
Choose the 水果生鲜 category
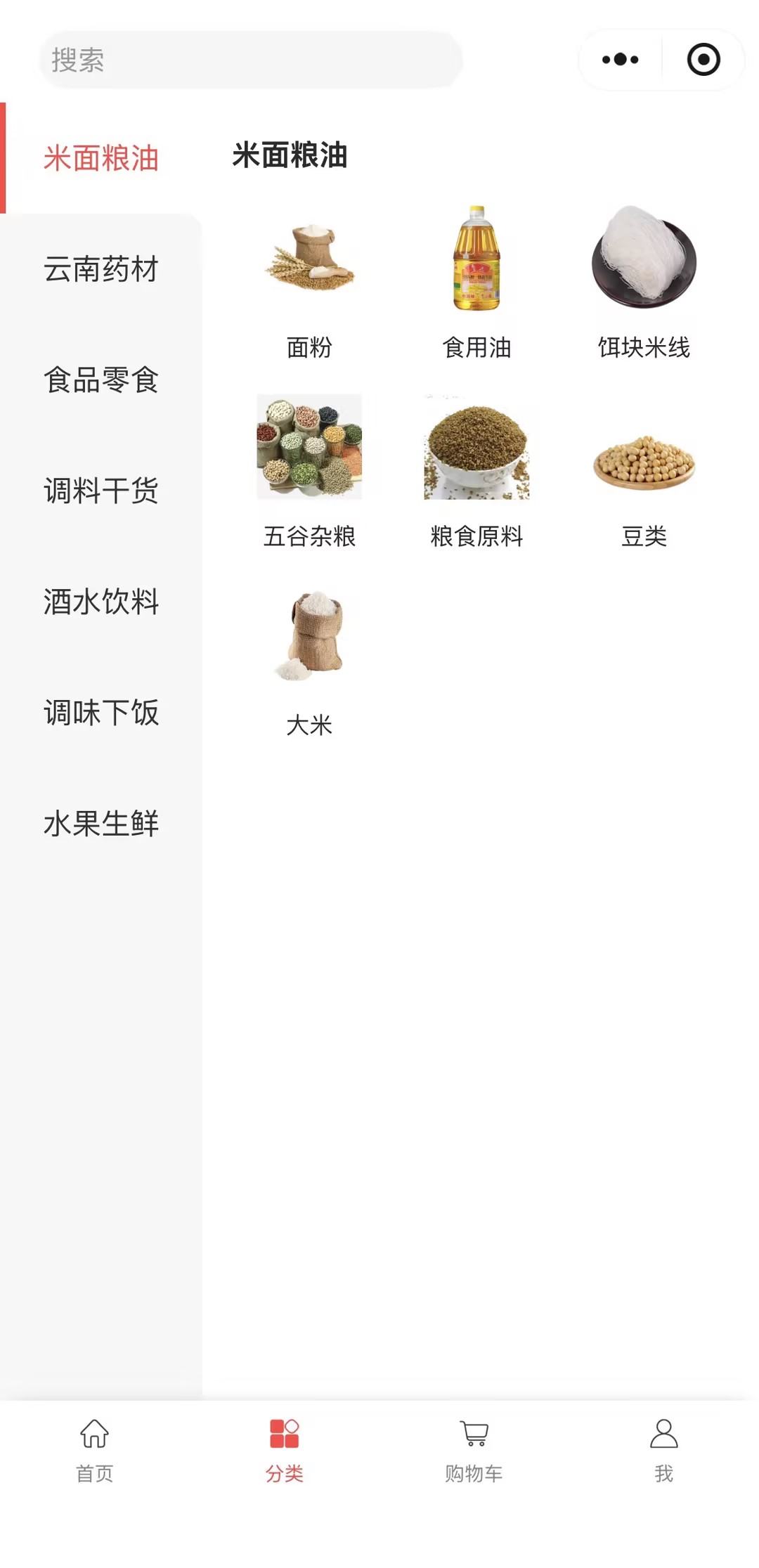click(101, 823)
